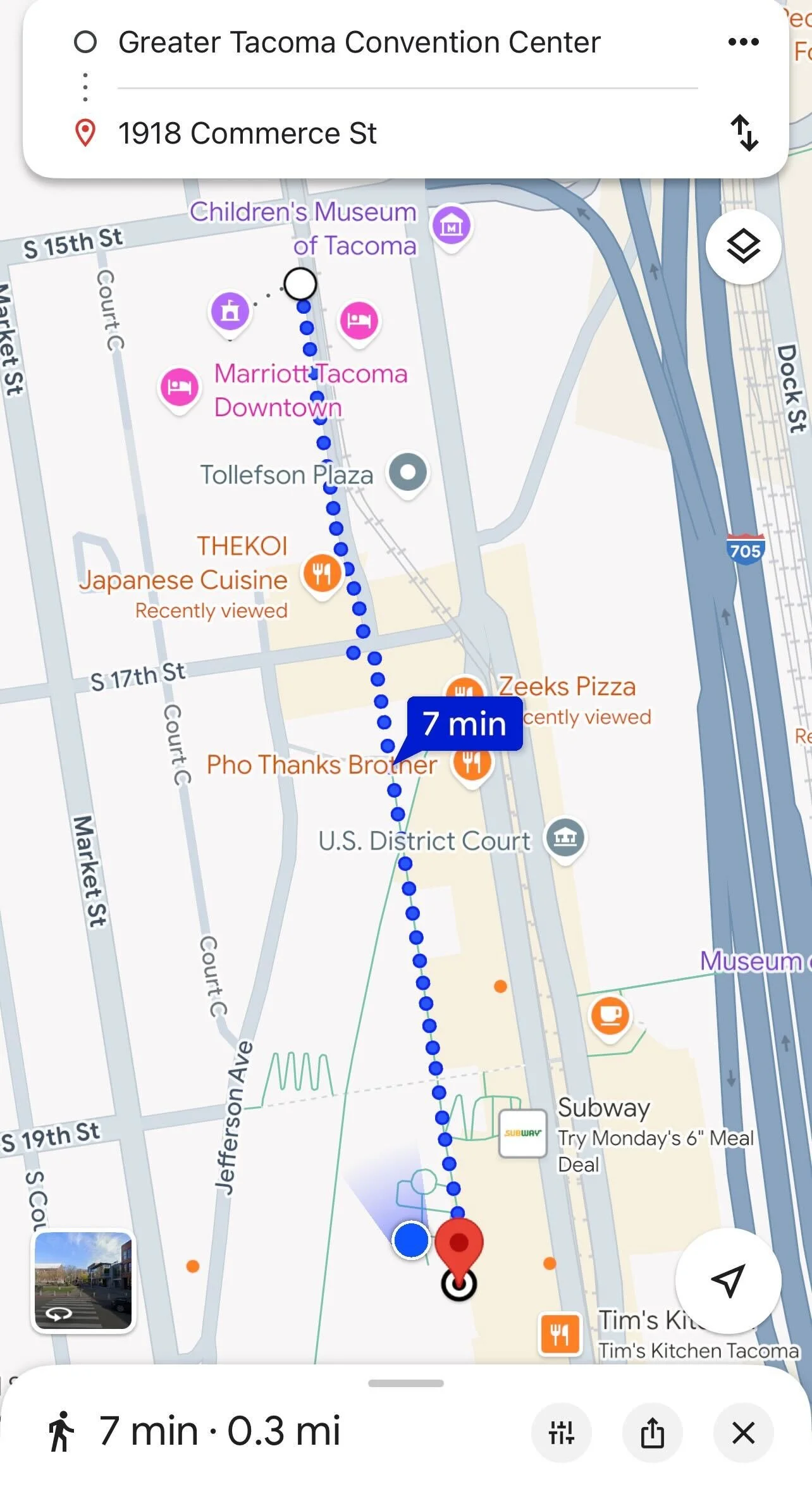Open the Street View thumbnail

[x=83, y=1280]
